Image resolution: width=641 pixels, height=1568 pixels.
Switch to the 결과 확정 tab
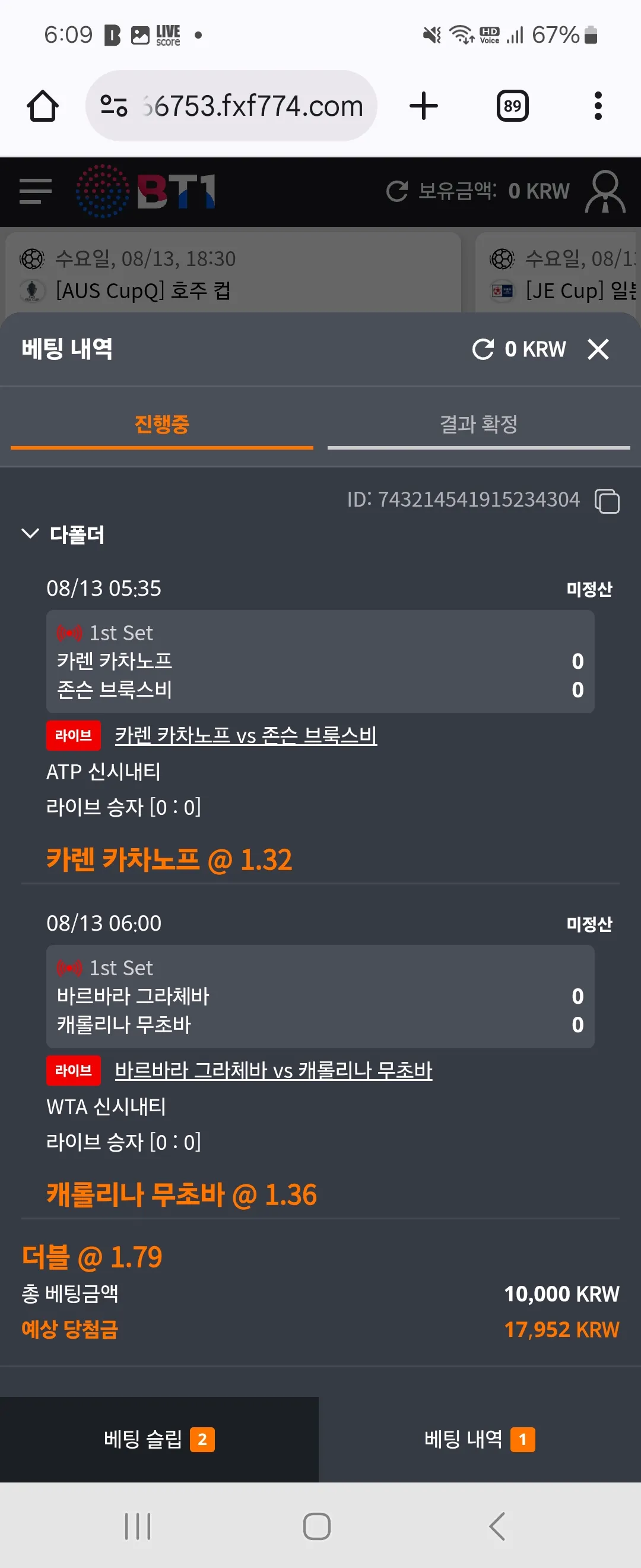pos(478,424)
